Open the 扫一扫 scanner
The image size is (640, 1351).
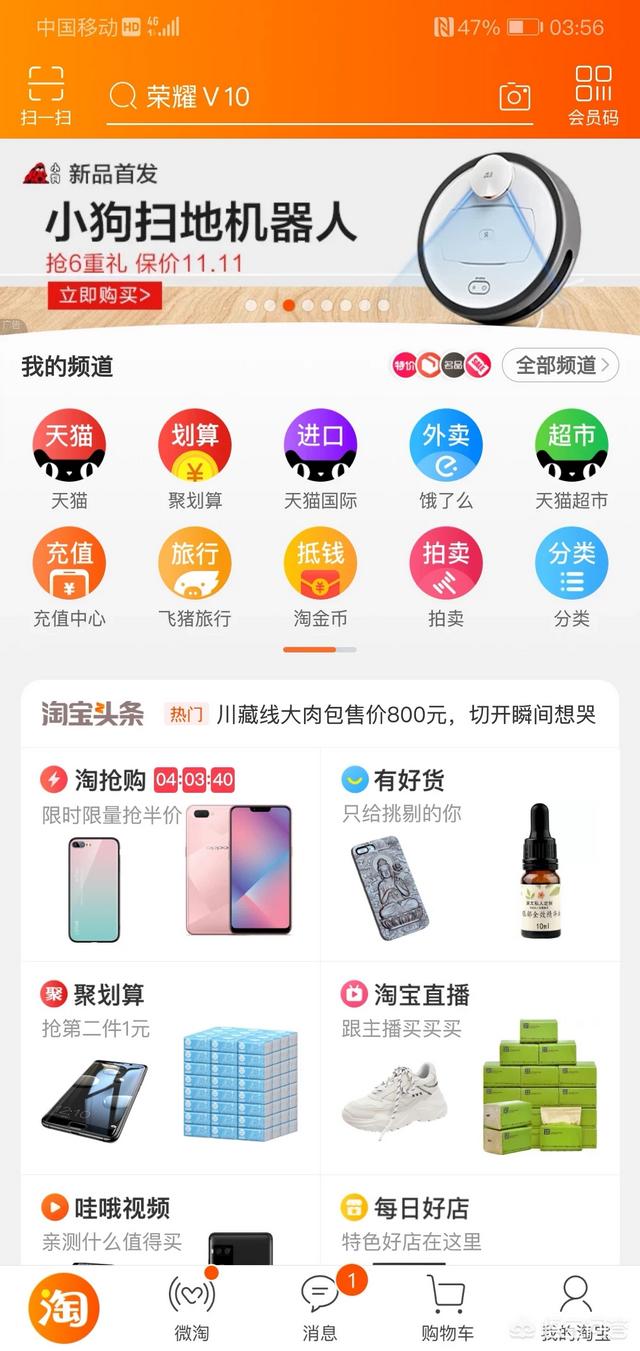click(45, 96)
